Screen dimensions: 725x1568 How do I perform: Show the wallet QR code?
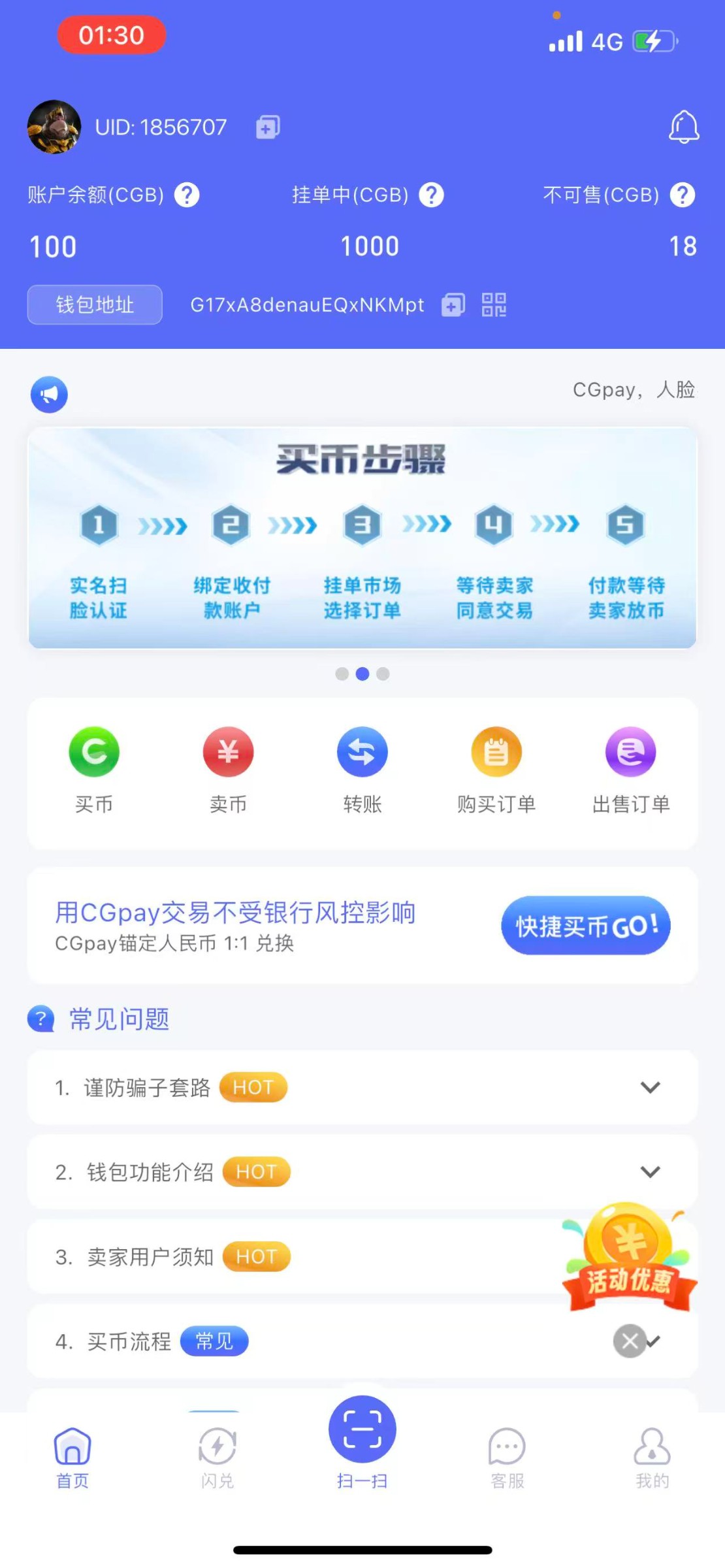coord(494,305)
